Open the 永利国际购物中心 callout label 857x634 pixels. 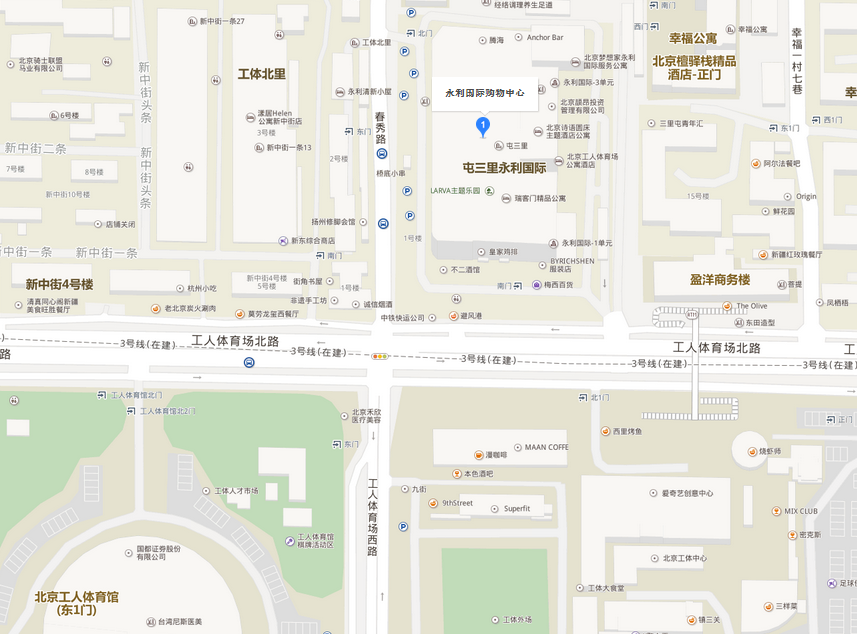pyautogui.click(x=485, y=93)
